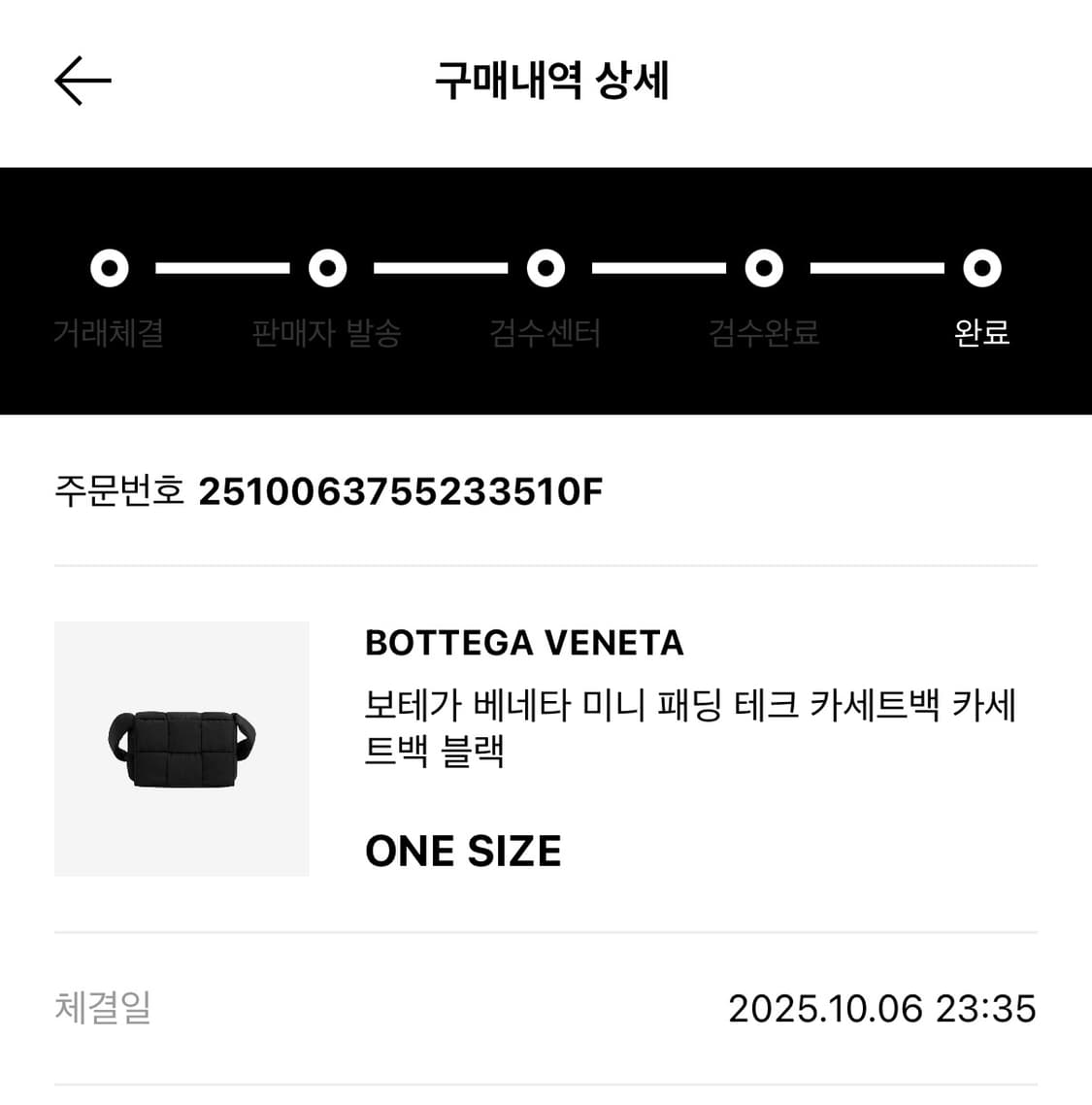Expand the 체결일 transaction date row

pyautogui.click(x=544, y=1008)
